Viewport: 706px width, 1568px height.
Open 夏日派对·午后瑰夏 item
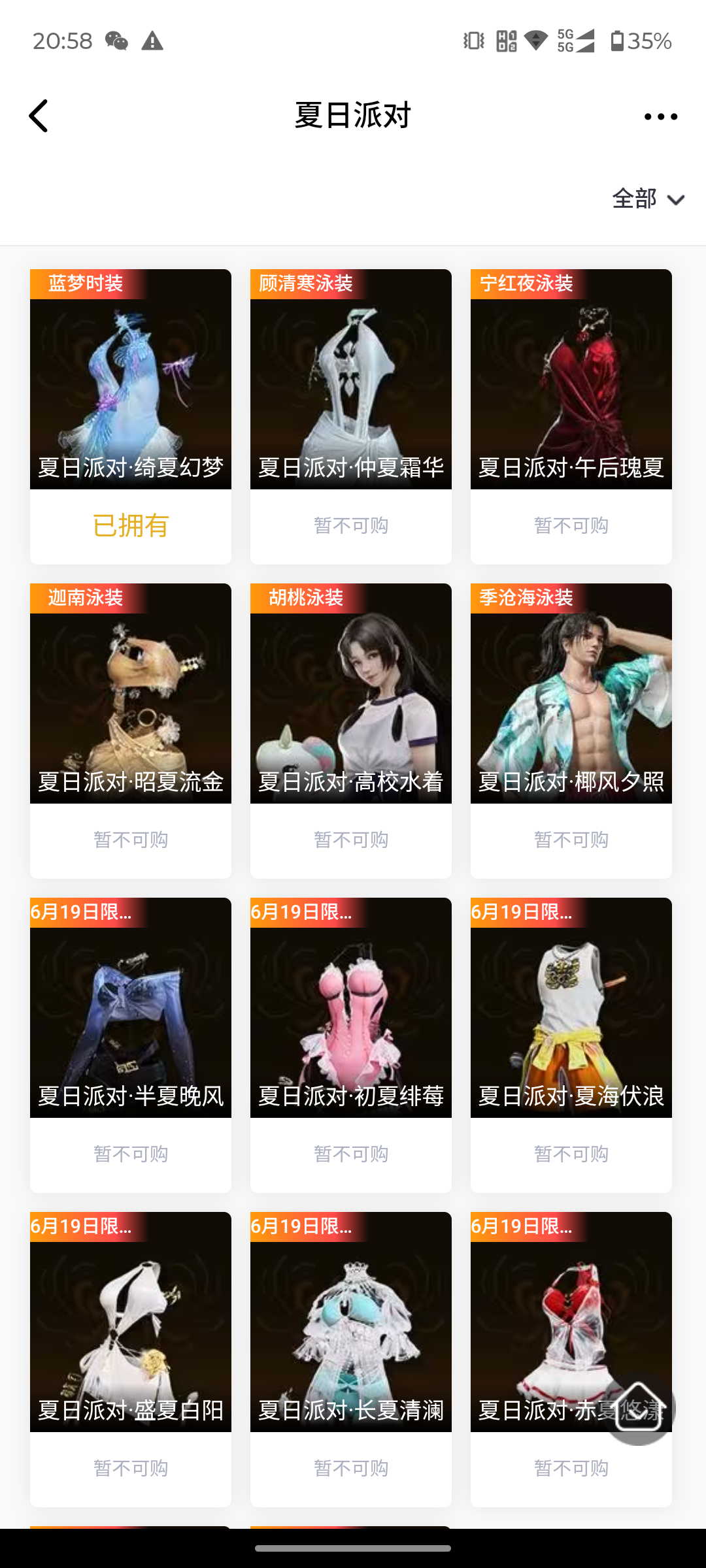(x=571, y=379)
